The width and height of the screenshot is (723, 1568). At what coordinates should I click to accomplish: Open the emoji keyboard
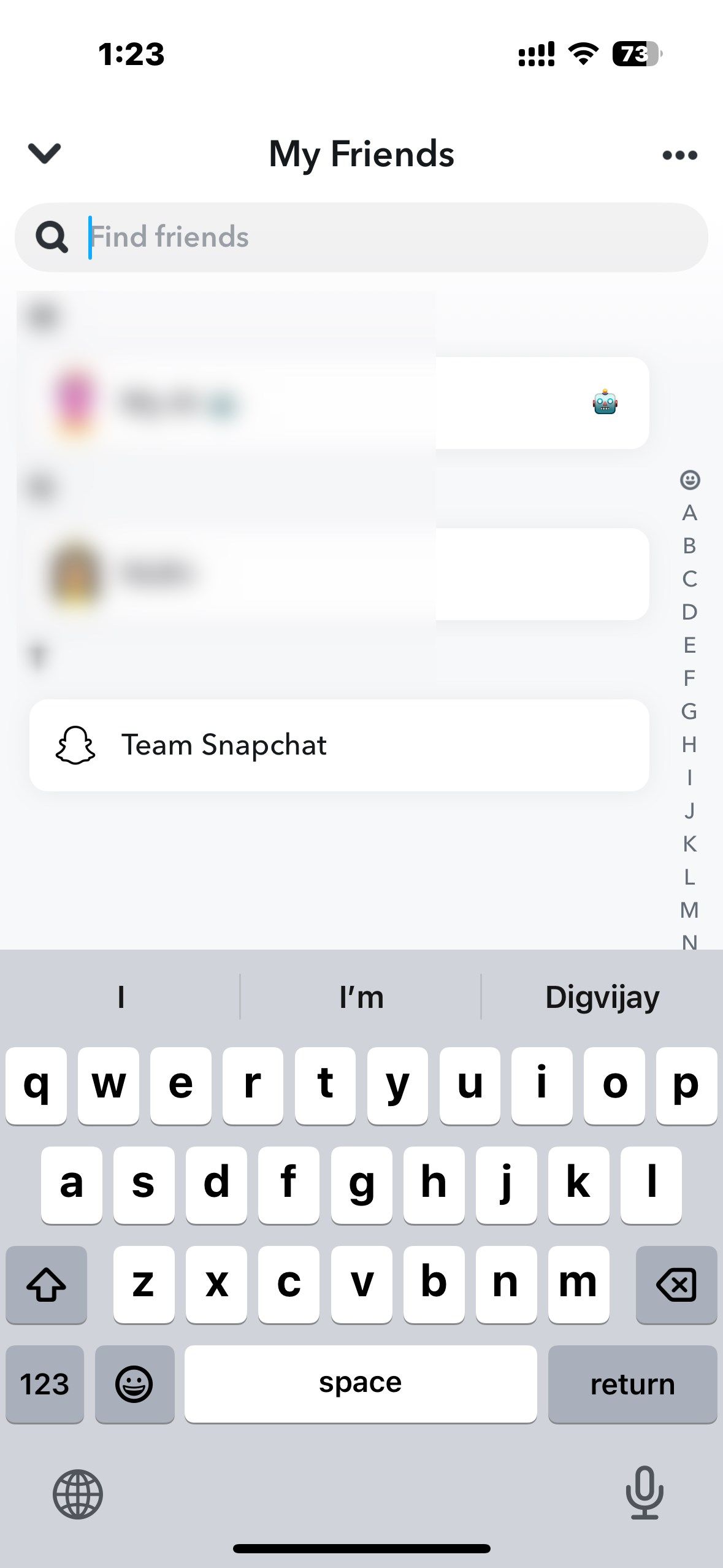point(134,1384)
